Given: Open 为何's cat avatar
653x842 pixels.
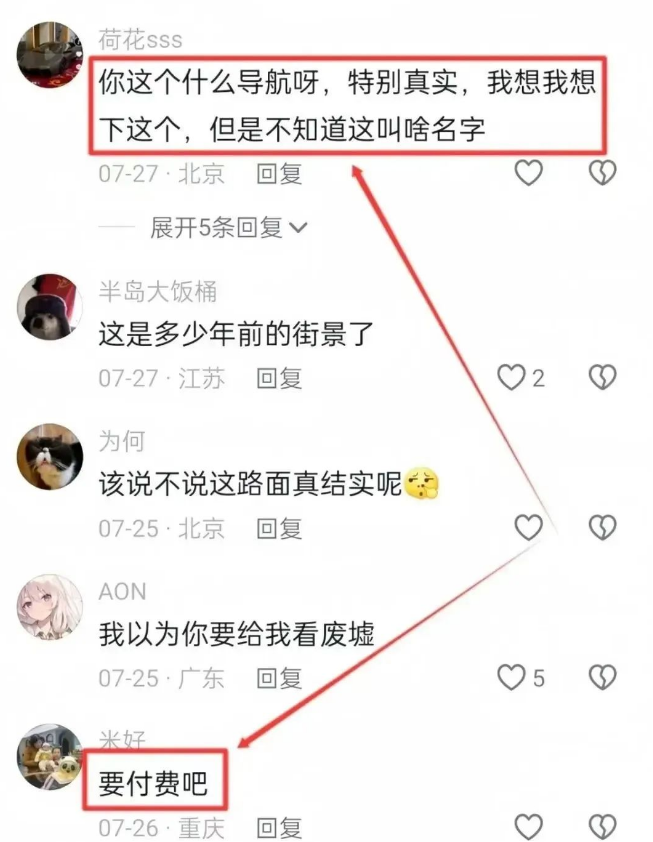Looking at the screenshot, I should click(49, 456).
